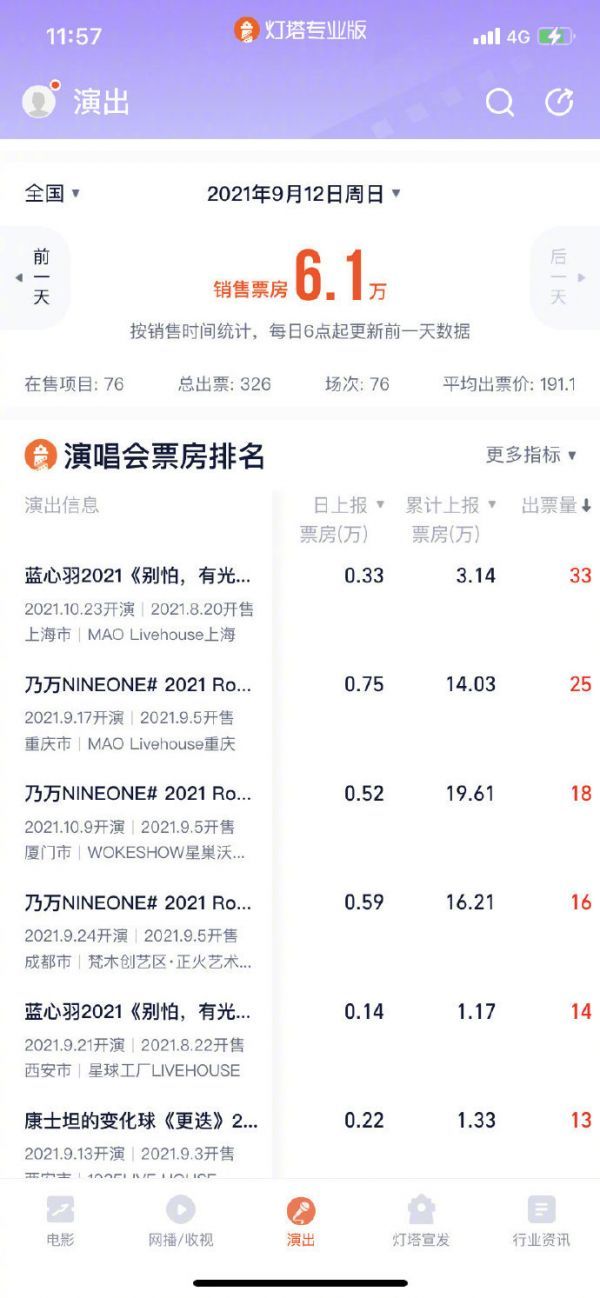Open the profile avatar
Image resolution: width=600 pixels, height=1298 pixels.
(40, 101)
